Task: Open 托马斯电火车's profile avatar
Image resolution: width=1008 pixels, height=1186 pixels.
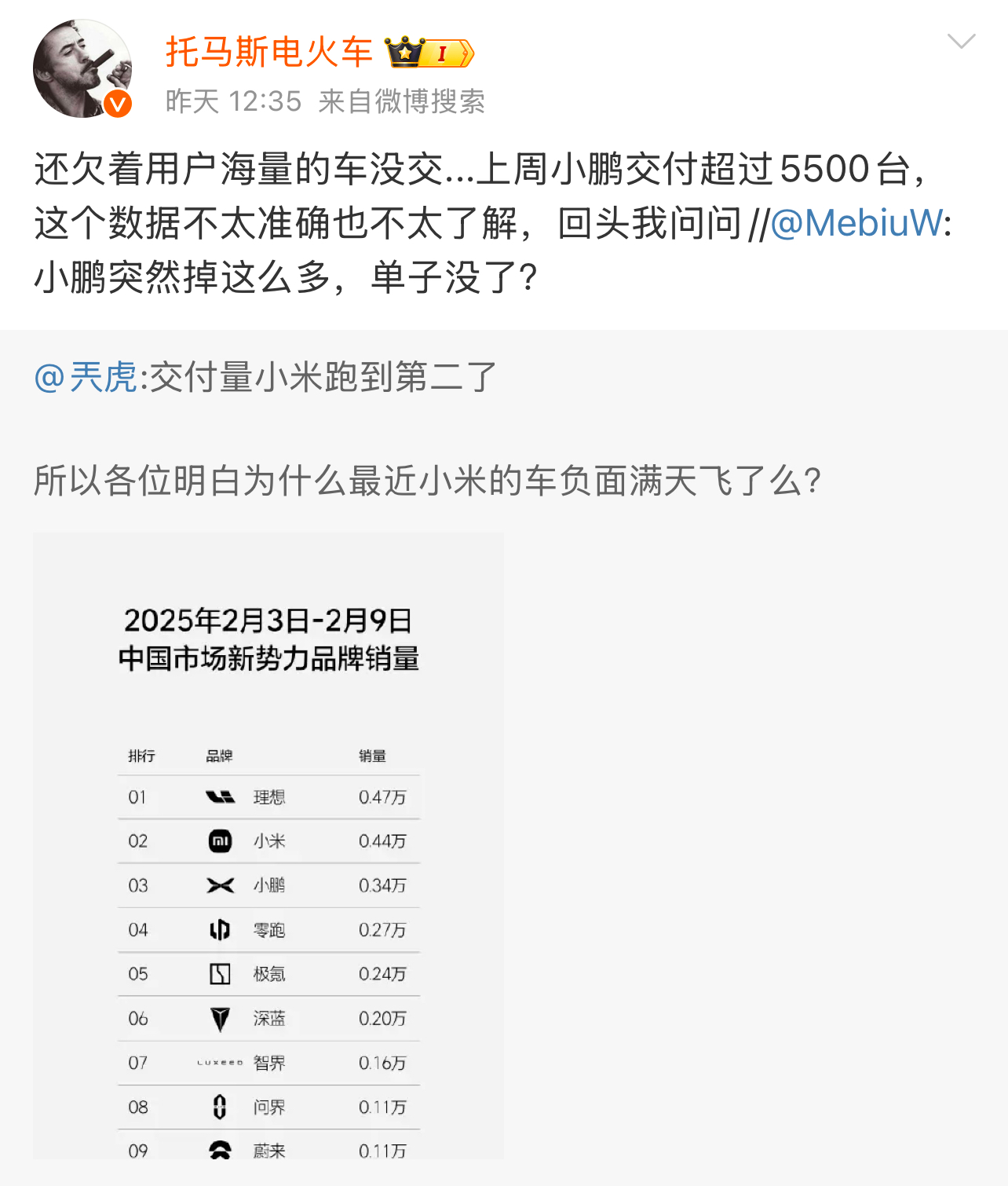Action: 82,69
